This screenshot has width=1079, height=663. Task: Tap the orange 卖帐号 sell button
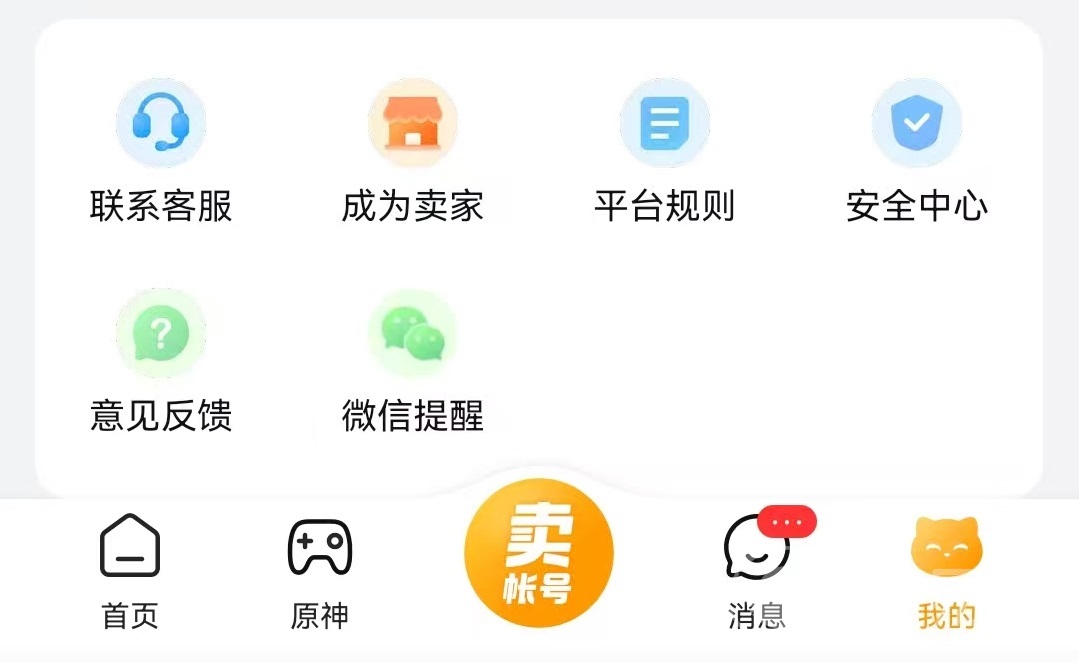click(x=539, y=553)
